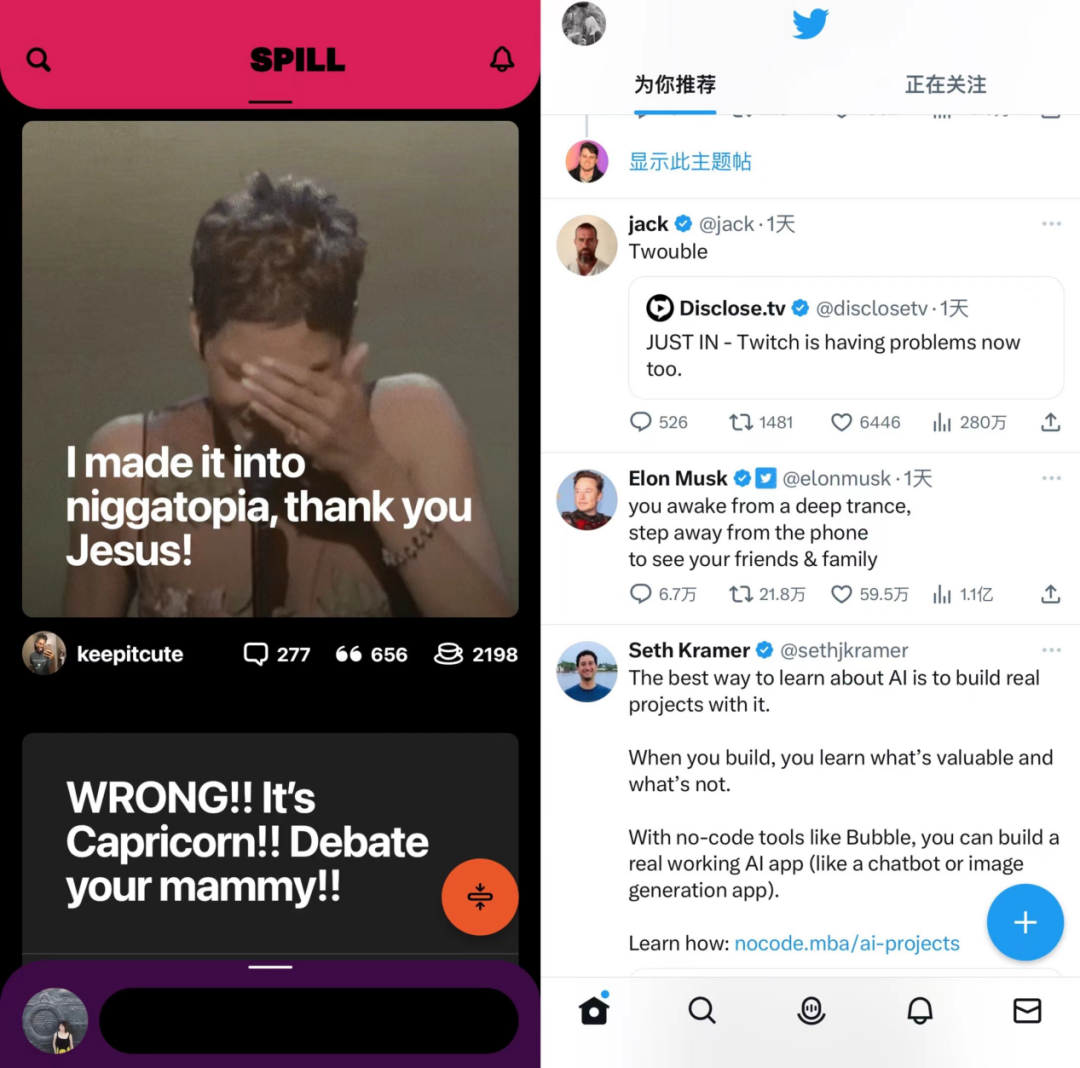
Task: Open the Twitter Spaces tab
Action: [811, 1011]
